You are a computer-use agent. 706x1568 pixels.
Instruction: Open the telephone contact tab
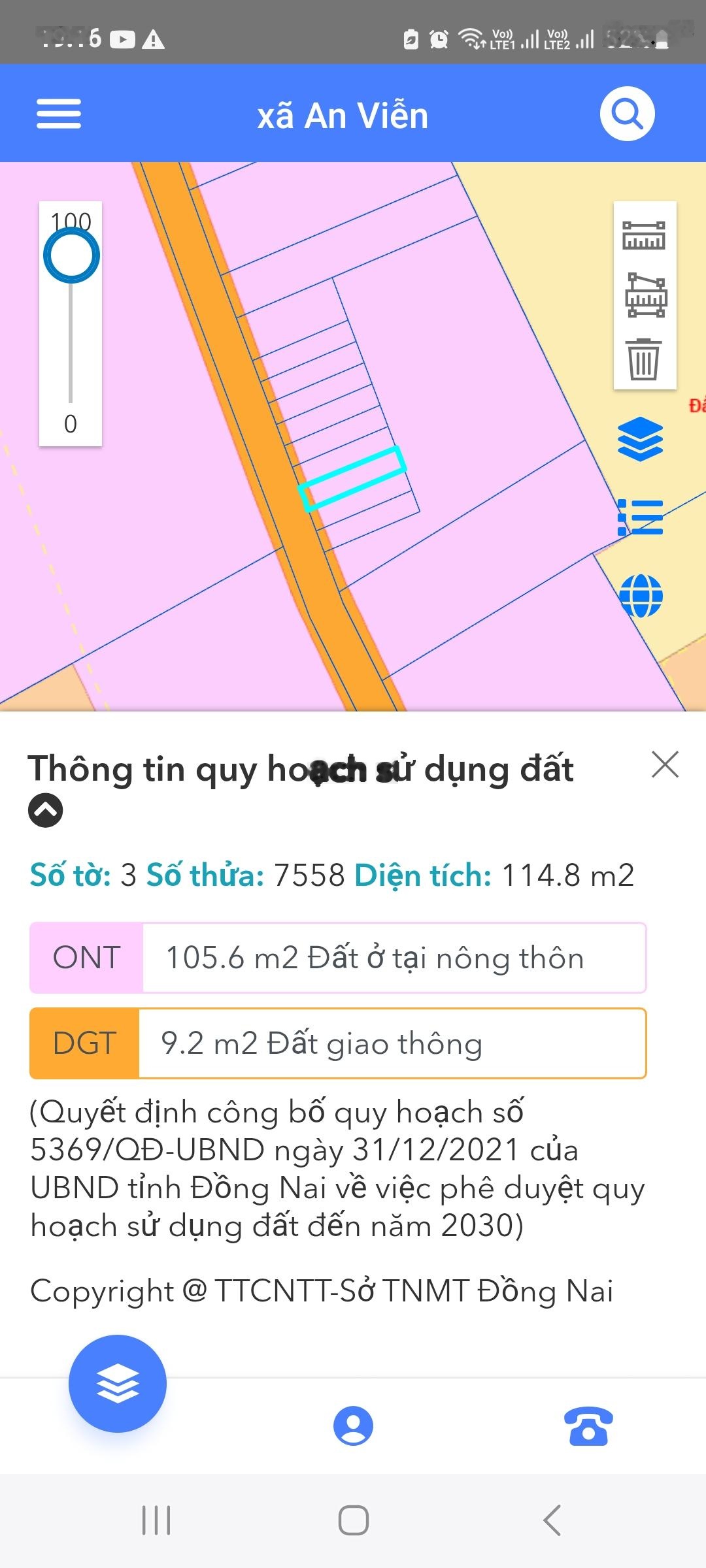point(588,1426)
